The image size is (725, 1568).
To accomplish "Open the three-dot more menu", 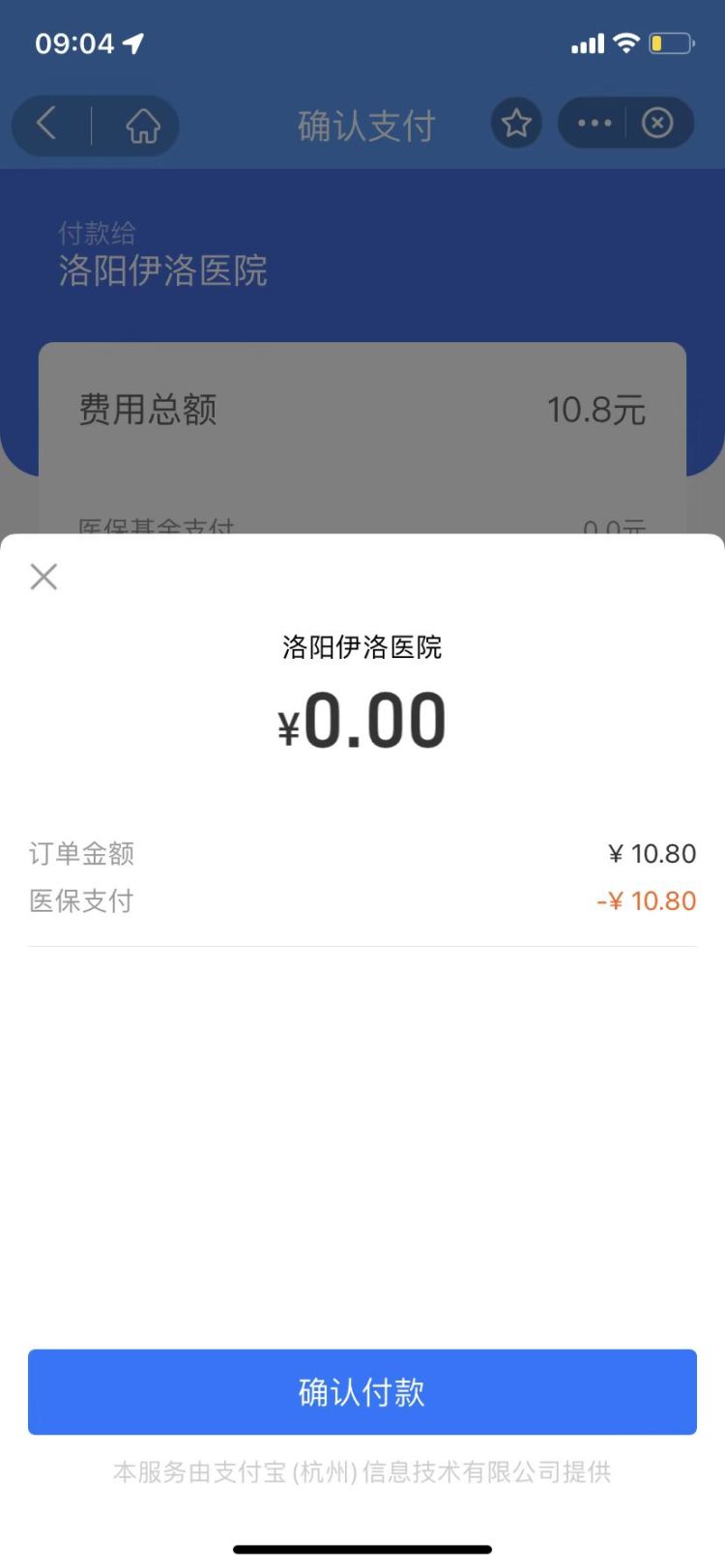I will point(594,124).
